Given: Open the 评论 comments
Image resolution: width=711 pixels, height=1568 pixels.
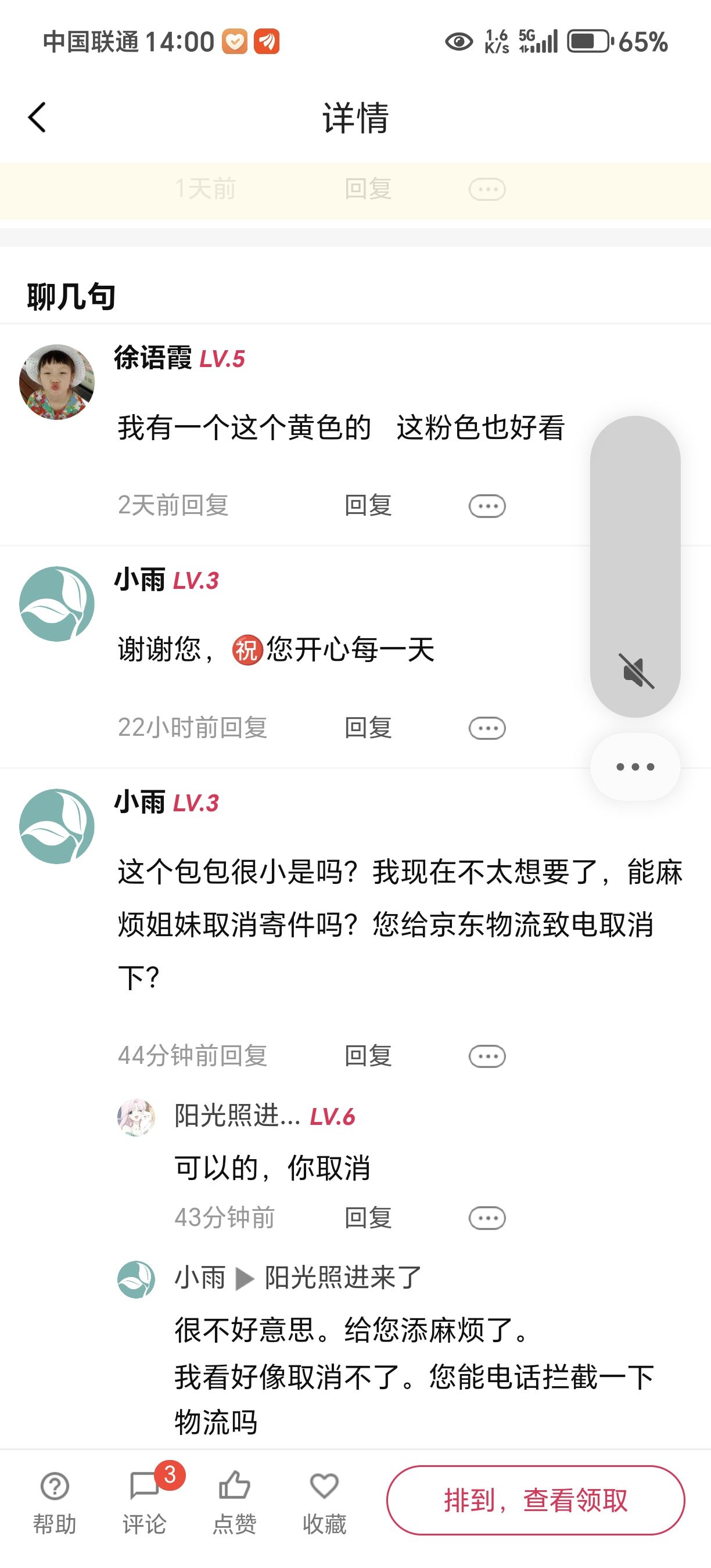Looking at the screenshot, I should pyautogui.click(x=145, y=1502).
